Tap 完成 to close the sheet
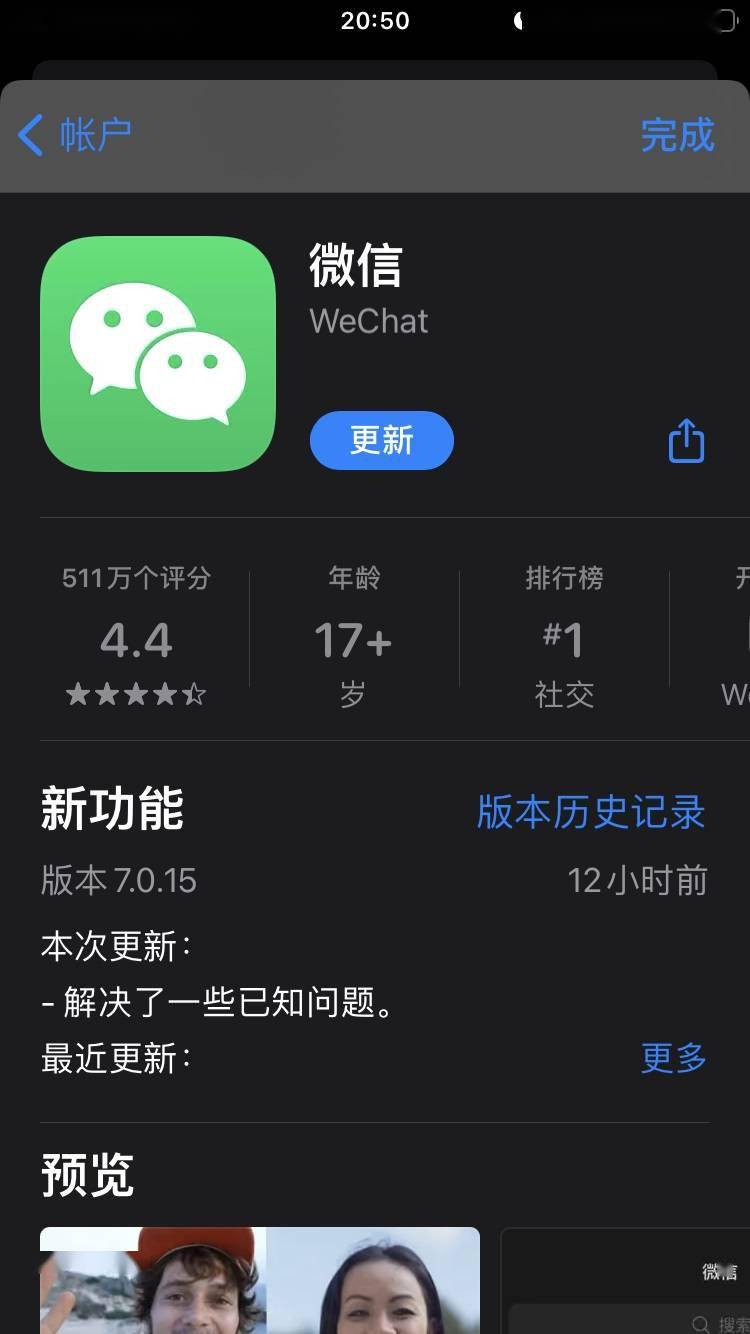 click(x=677, y=135)
